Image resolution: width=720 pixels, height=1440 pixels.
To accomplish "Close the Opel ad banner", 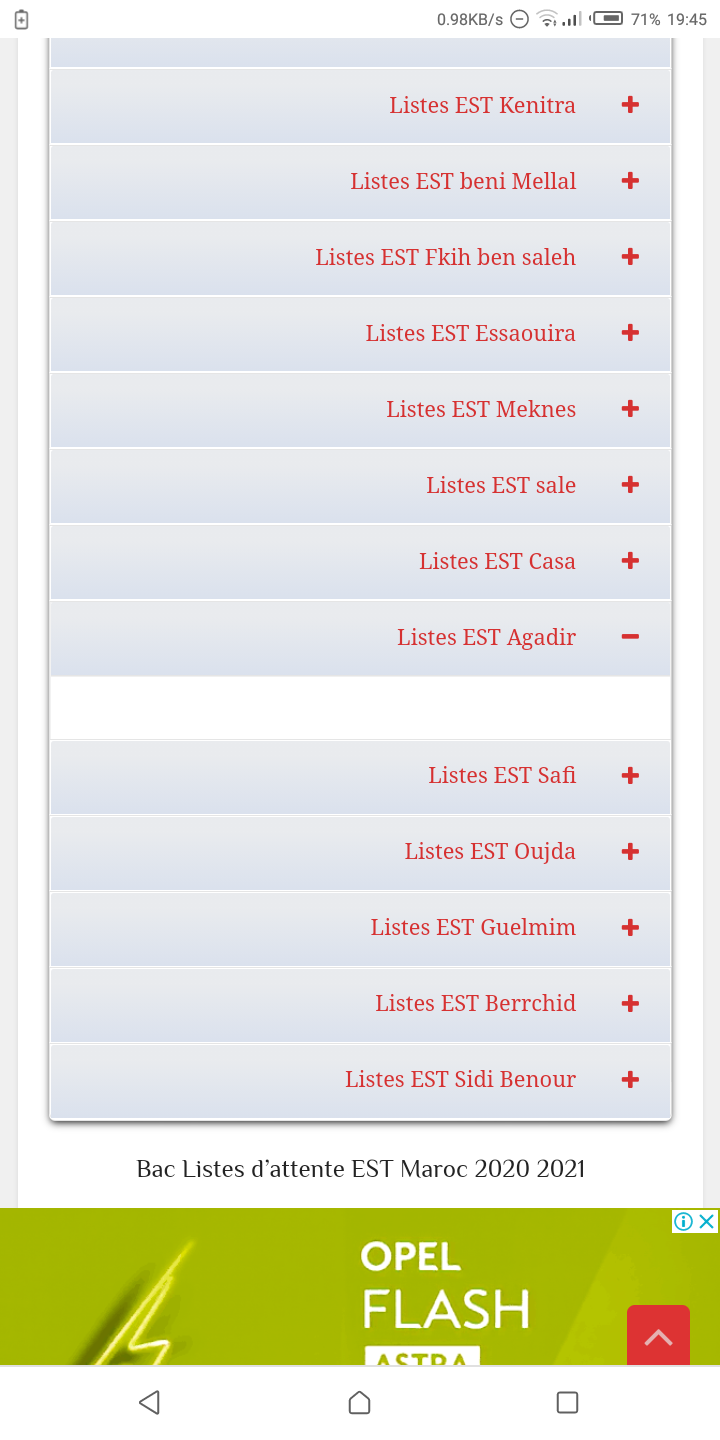I will pyautogui.click(x=707, y=1221).
